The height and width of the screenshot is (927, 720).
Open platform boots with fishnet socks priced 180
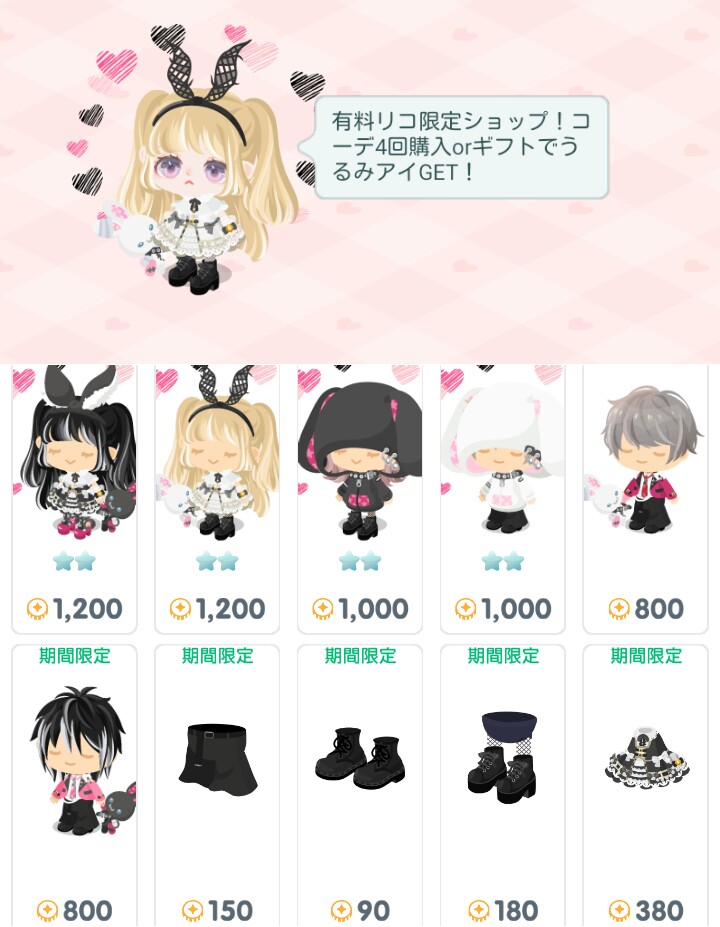pos(503,780)
